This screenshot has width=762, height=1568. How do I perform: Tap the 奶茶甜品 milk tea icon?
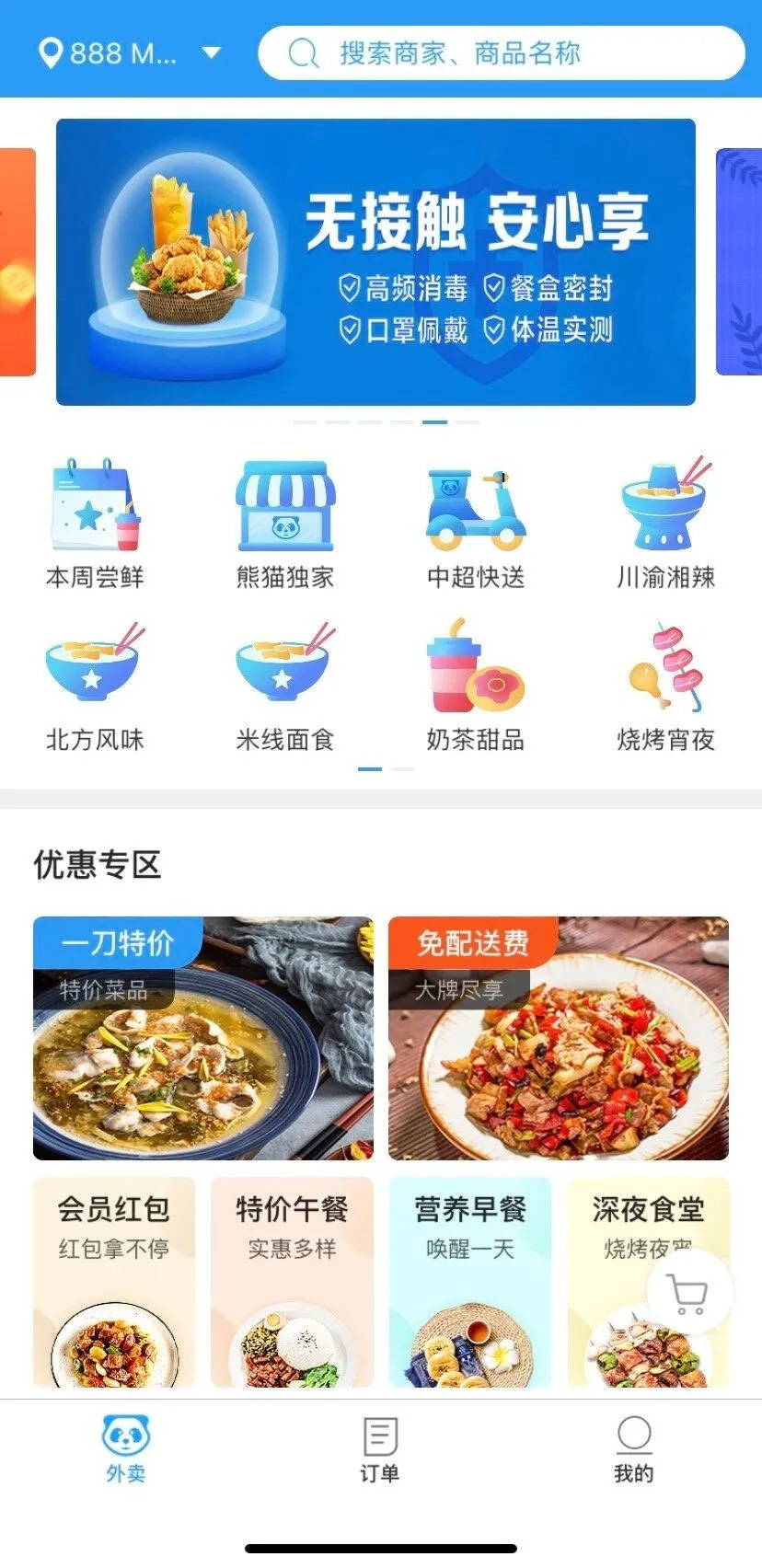[475, 667]
